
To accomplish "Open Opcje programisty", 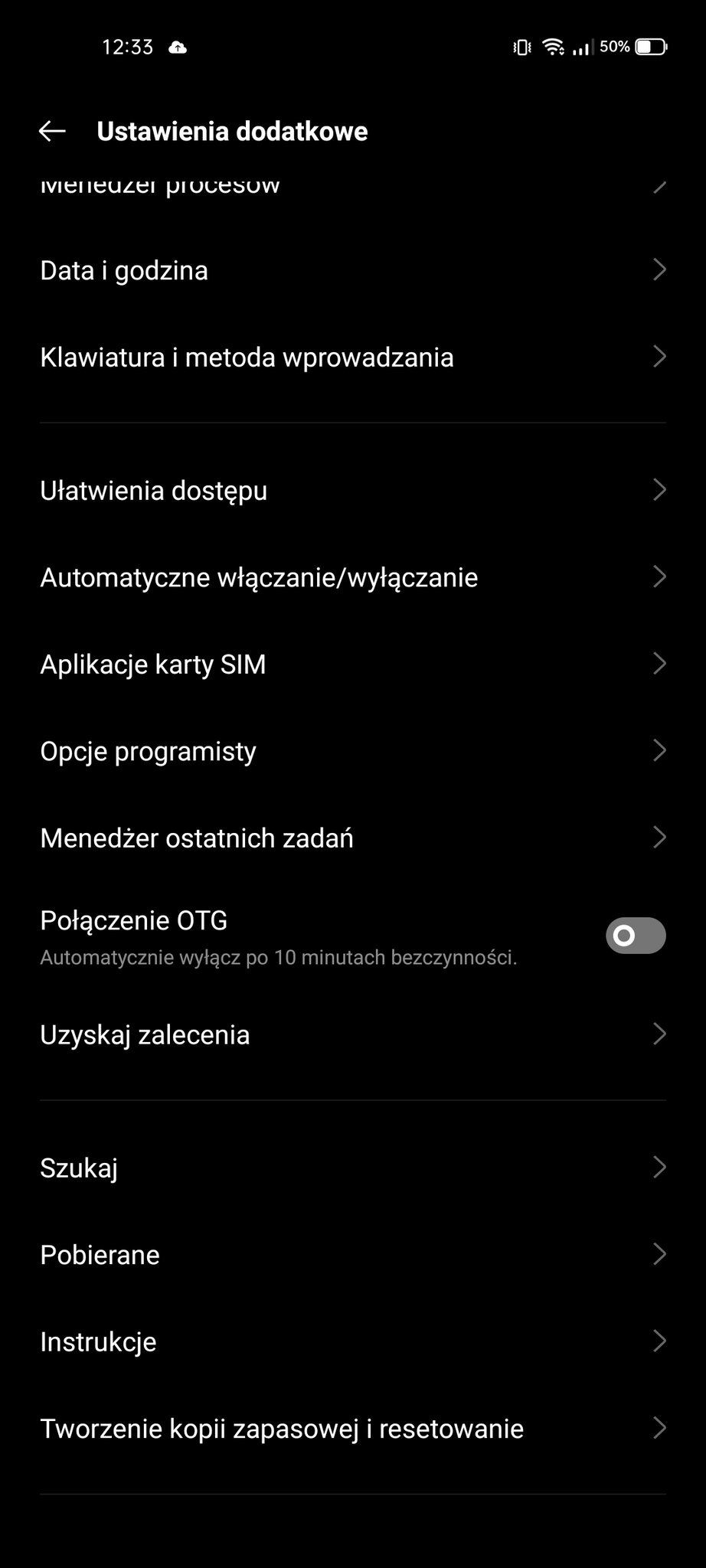I will click(353, 751).
